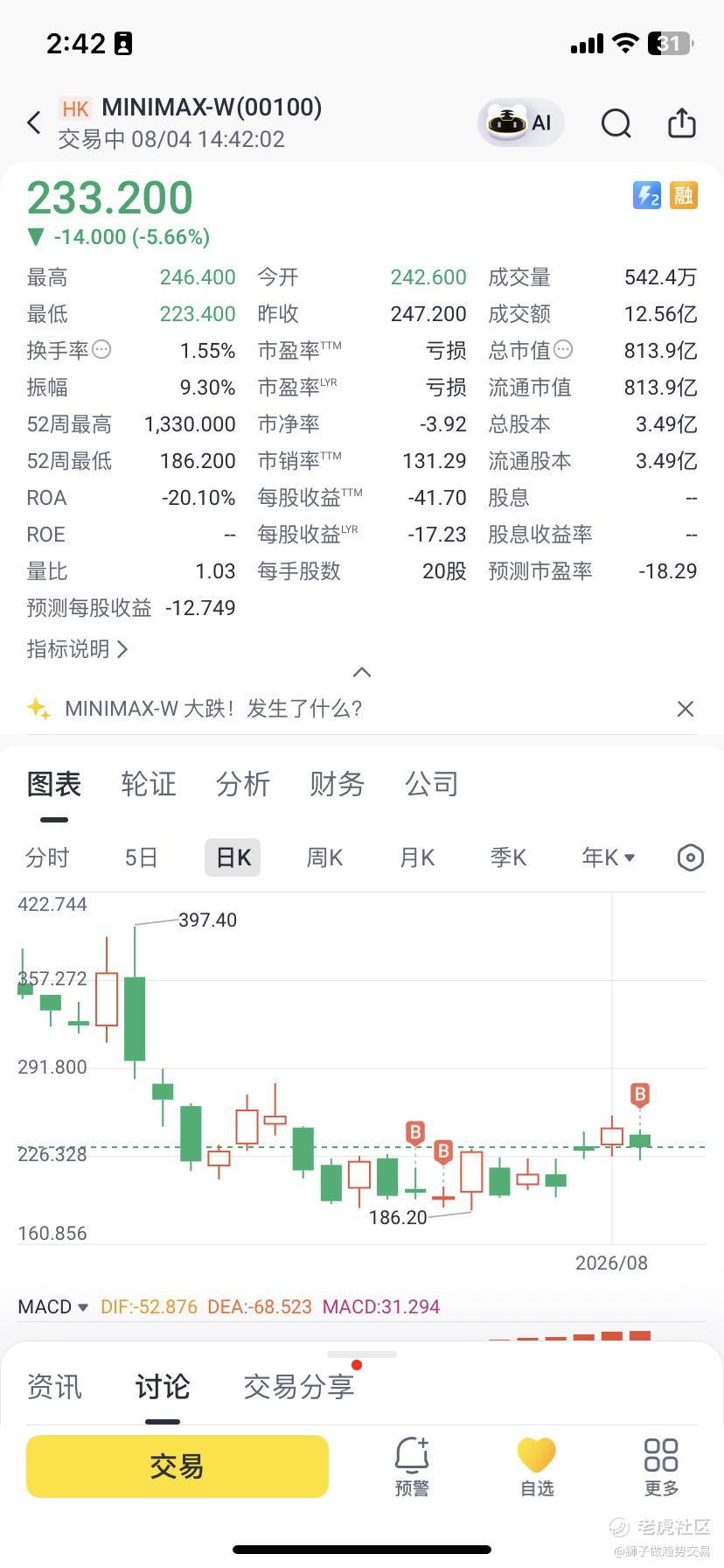The width and height of the screenshot is (724, 1568).
Task: Tap the yellow 交易 trade button
Action: (x=178, y=1466)
